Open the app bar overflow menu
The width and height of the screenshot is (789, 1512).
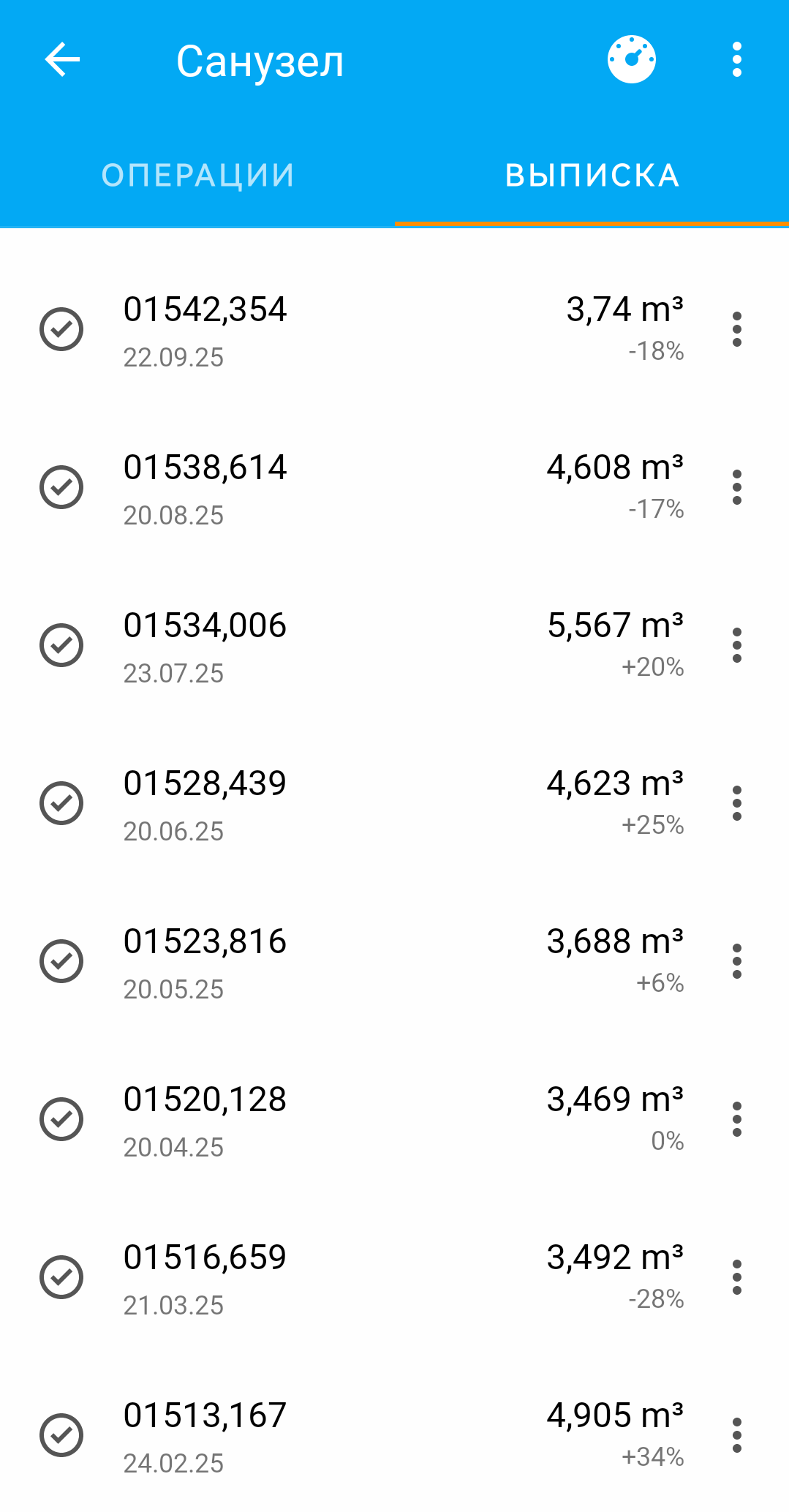736,60
